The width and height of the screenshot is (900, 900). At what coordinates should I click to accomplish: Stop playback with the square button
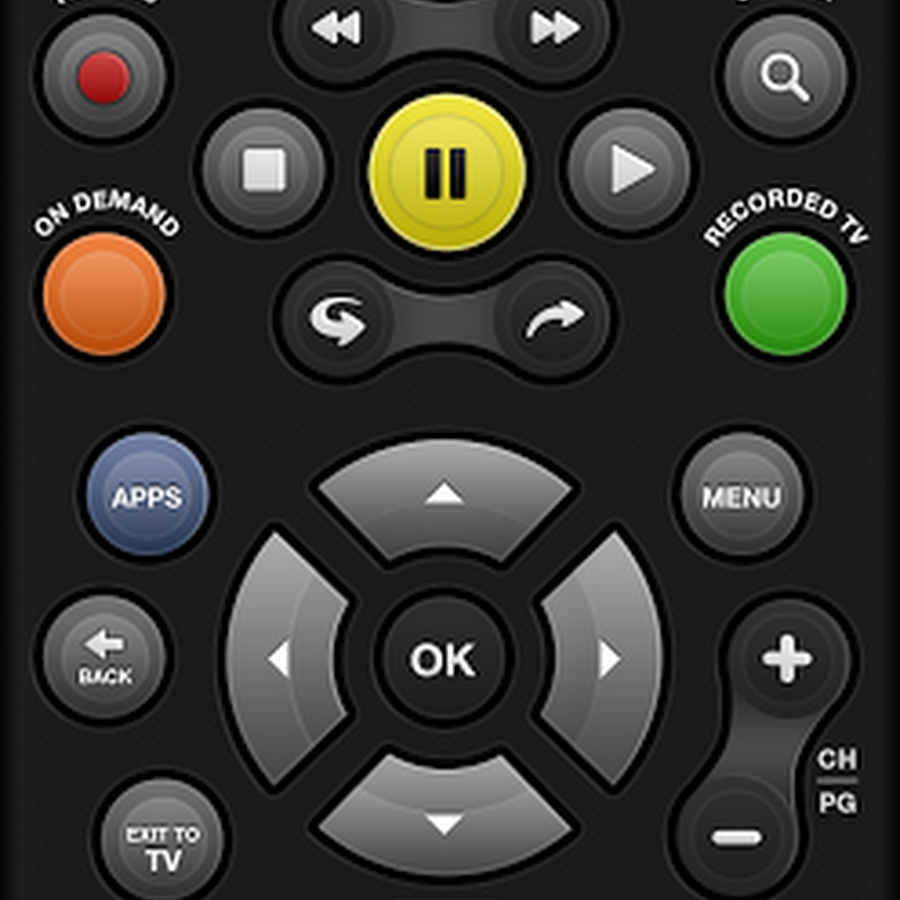pyautogui.click(x=264, y=171)
